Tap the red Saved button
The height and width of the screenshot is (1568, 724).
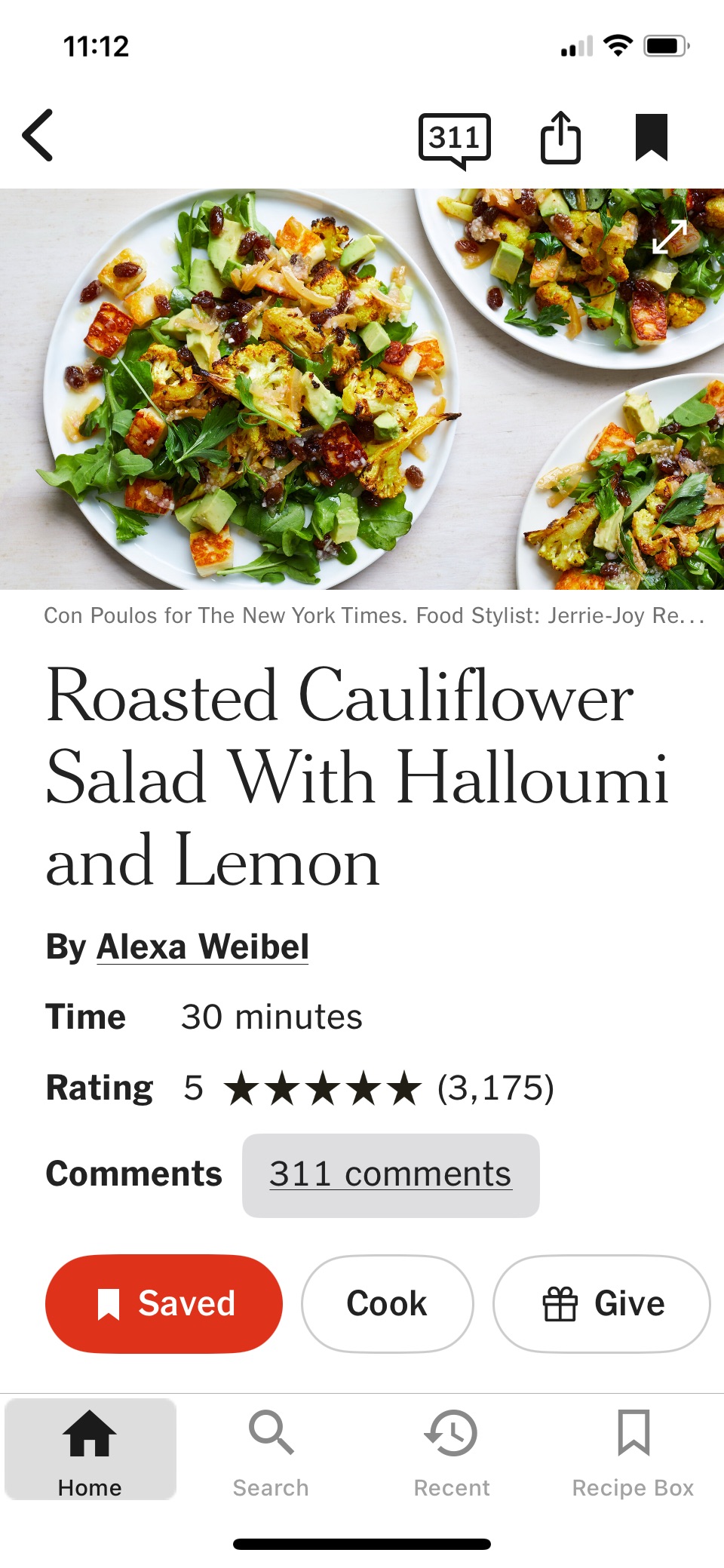point(164,1303)
